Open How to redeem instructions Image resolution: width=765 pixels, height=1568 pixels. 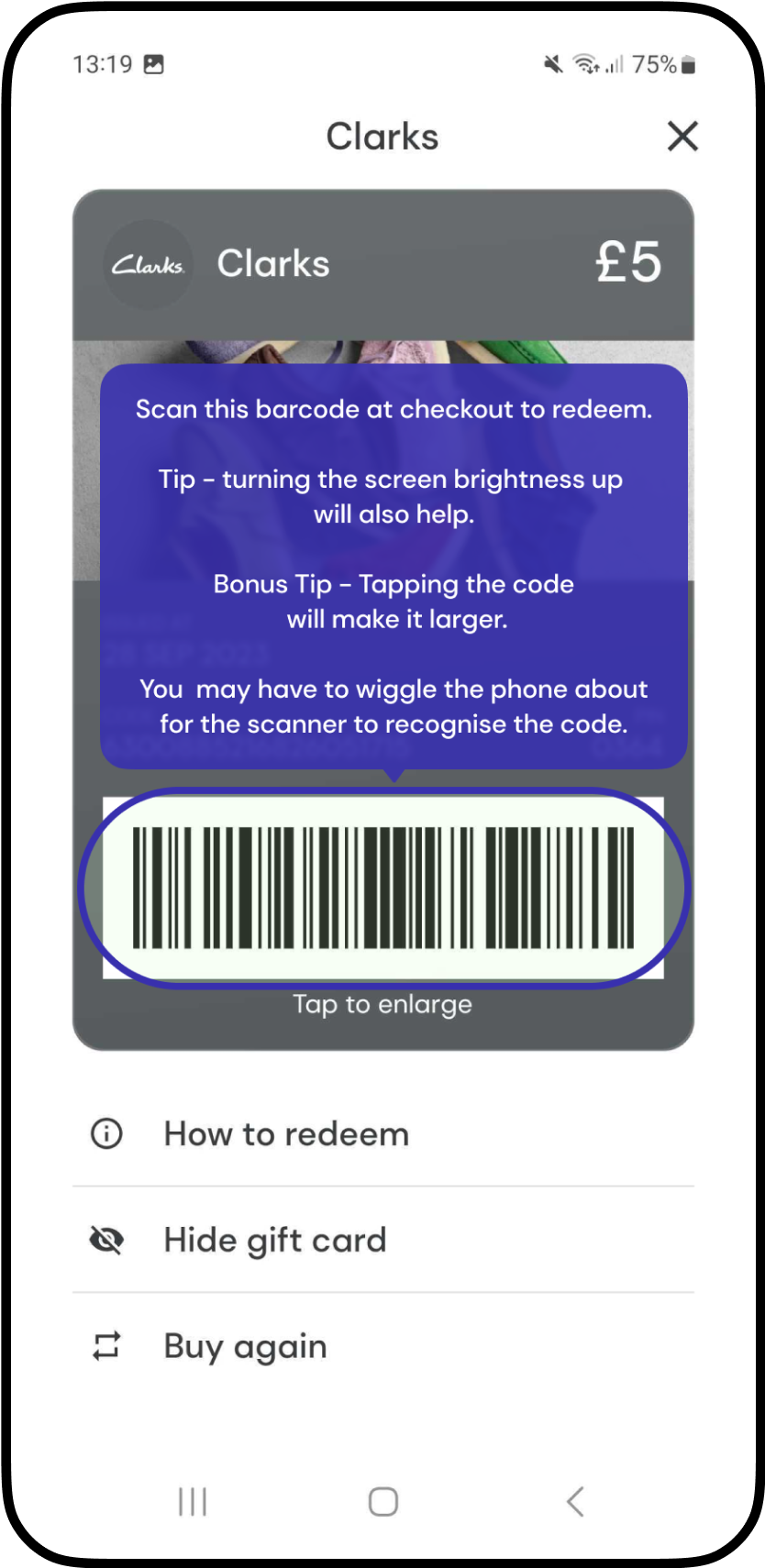tap(383, 1134)
